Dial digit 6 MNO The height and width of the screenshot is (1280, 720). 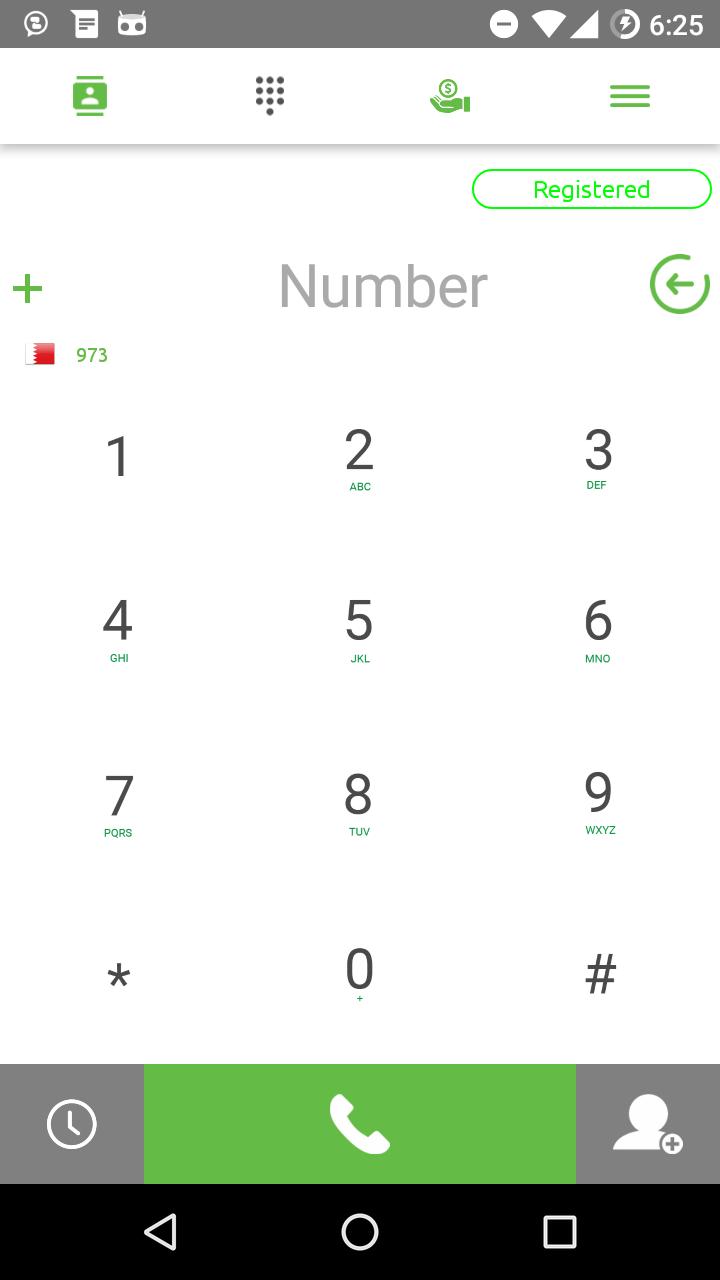tap(598, 630)
